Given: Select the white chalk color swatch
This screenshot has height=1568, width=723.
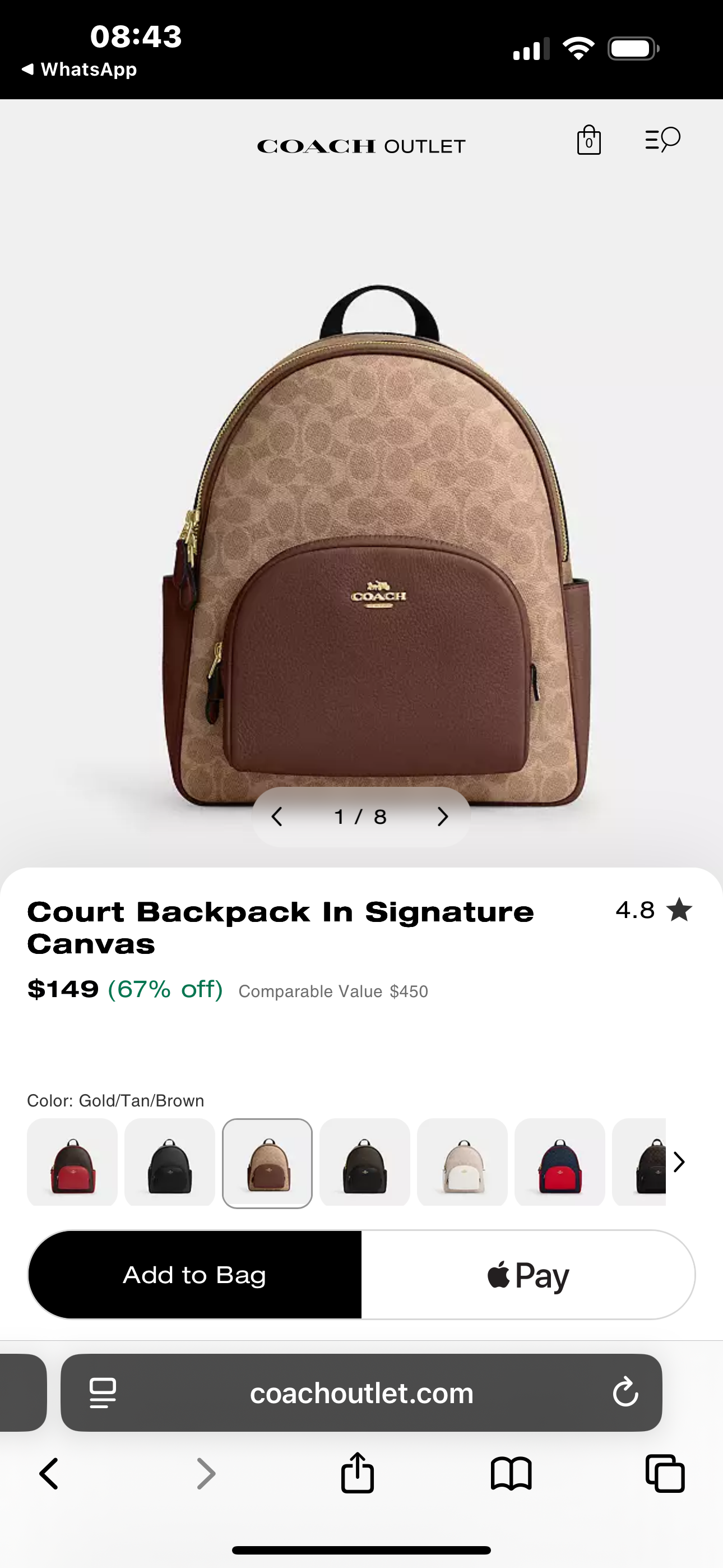Looking at the screenshot, I should 462,1162.
